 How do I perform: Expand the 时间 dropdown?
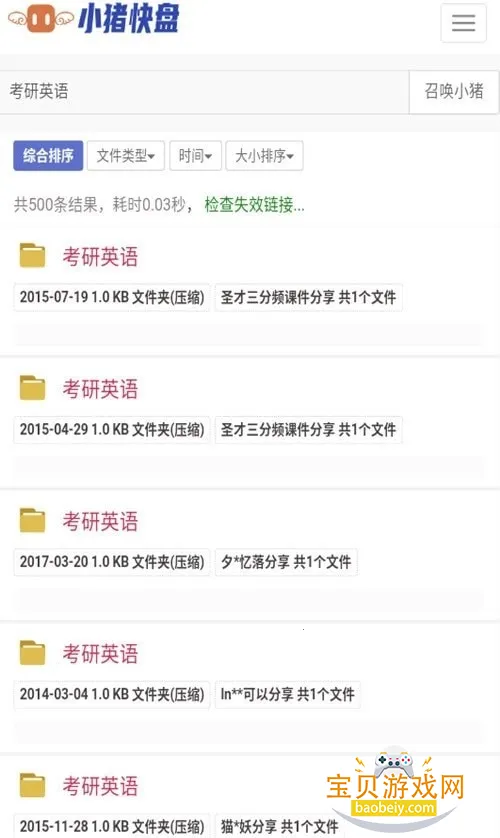(195, 156)
